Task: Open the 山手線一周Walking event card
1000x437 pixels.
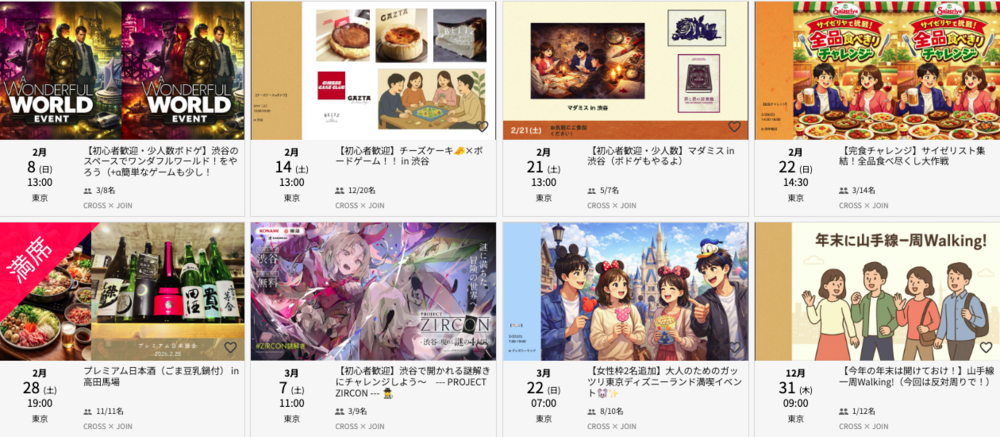Action: pos(877,292)
